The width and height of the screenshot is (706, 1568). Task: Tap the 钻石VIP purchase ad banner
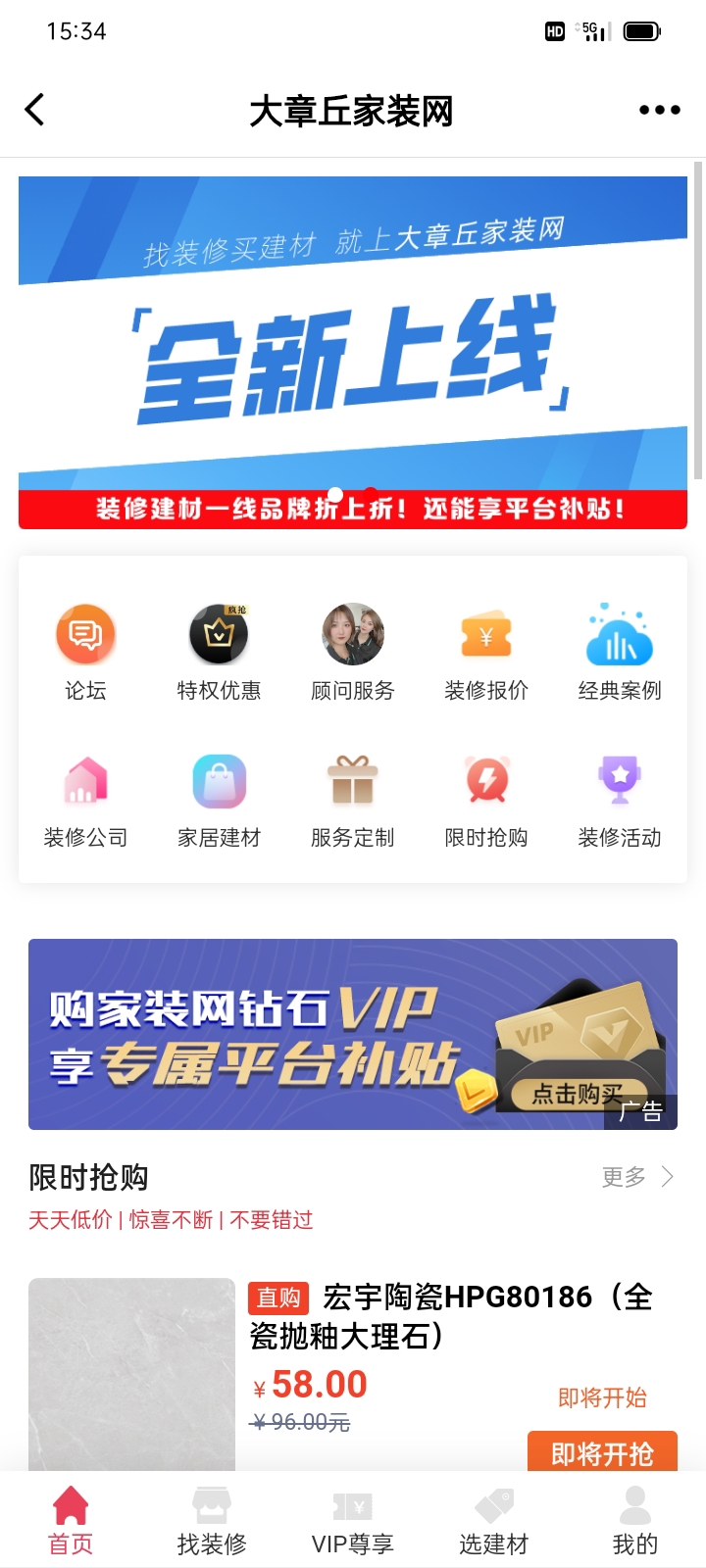tap(353, 1034)
